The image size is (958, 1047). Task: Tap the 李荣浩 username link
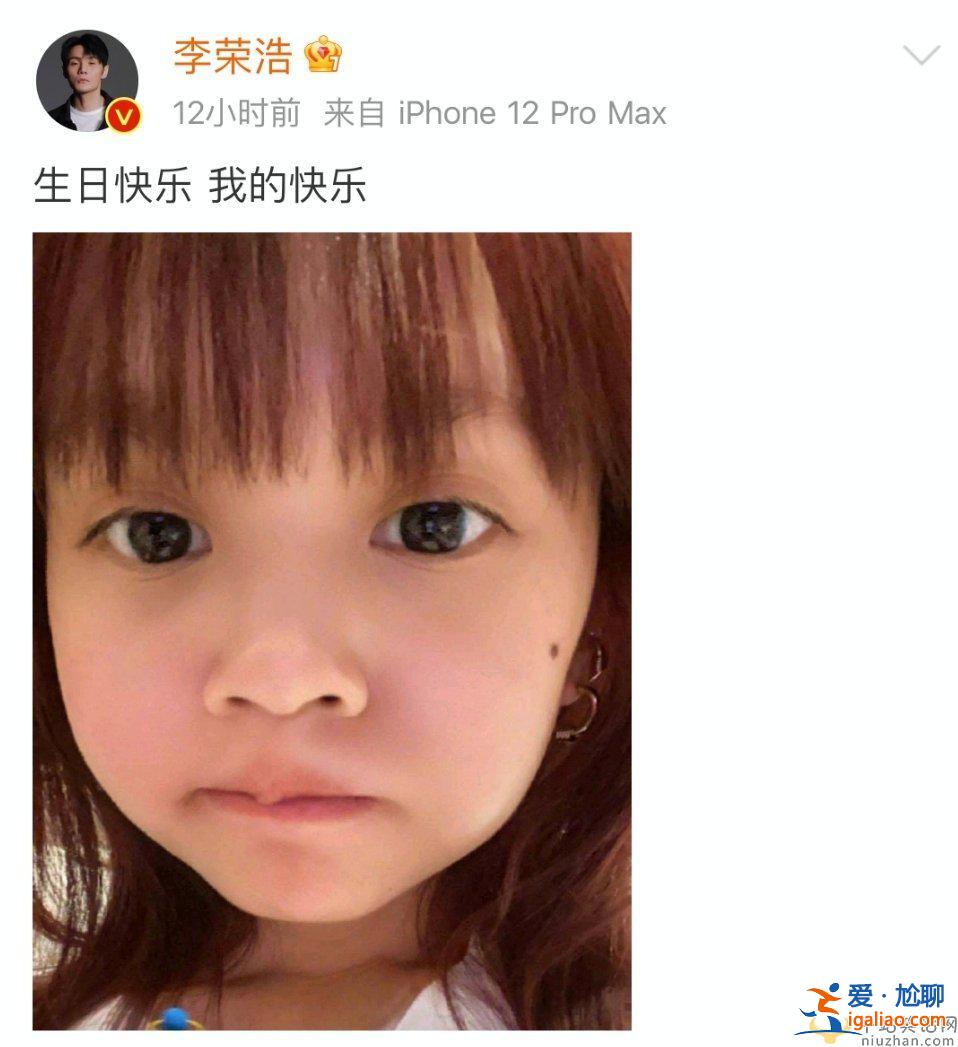[x=232, y=56]
